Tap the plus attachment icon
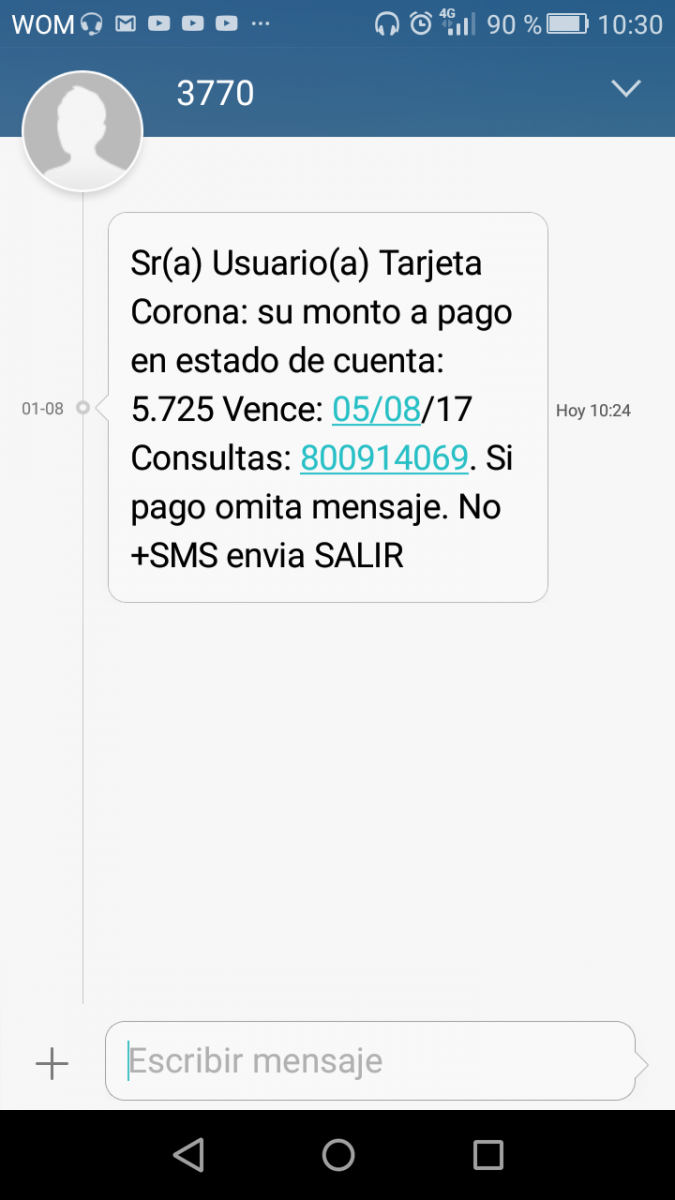Image resolution: width=675 pixels, height=1200 pixels. click(x=52, y=1063)
